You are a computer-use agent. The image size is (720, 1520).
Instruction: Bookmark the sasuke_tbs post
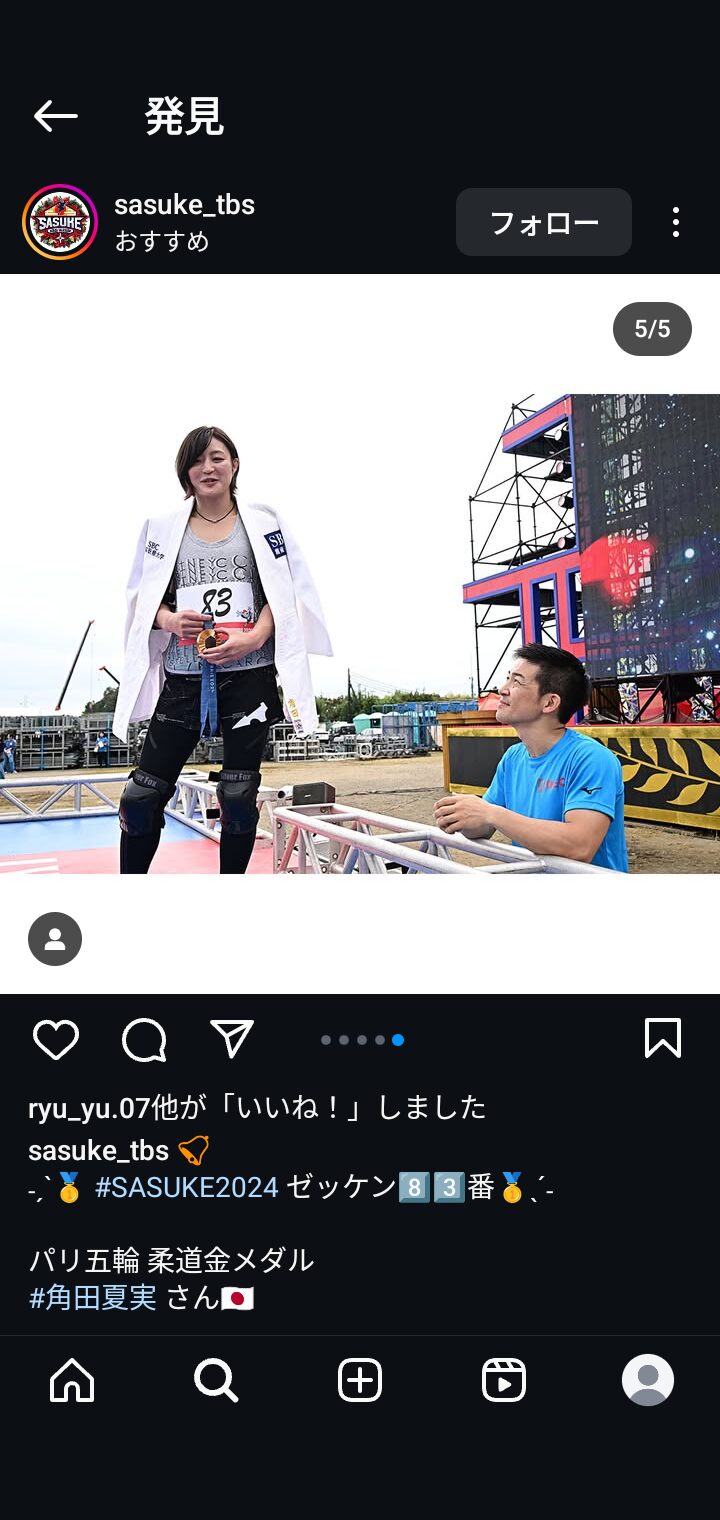point(663,1039)
